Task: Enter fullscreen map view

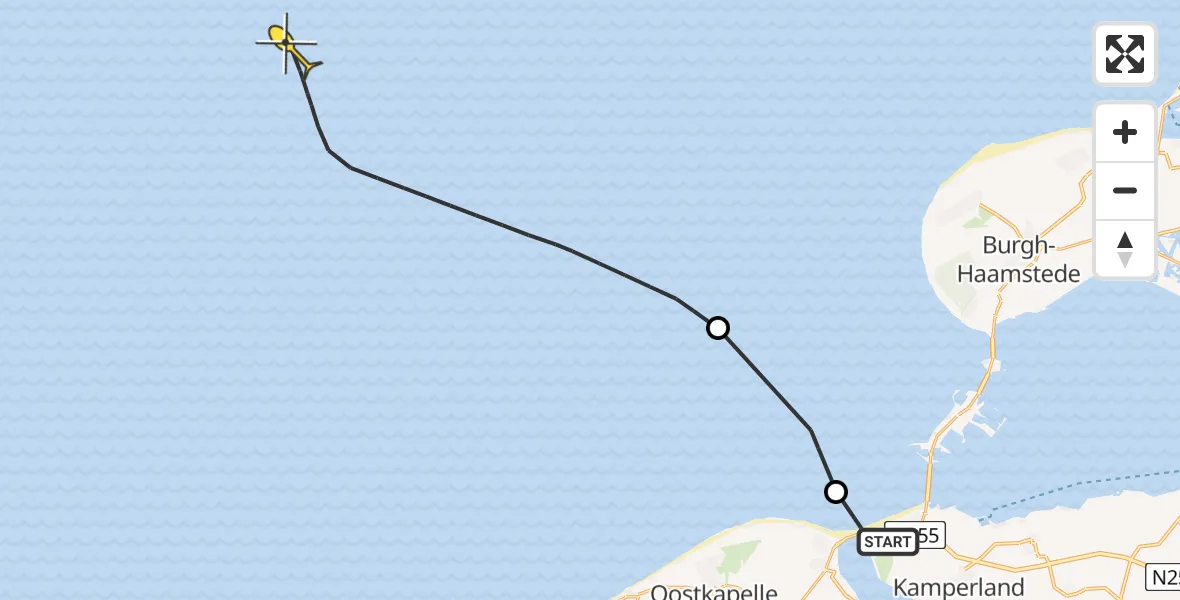Action: point(1125,54)
